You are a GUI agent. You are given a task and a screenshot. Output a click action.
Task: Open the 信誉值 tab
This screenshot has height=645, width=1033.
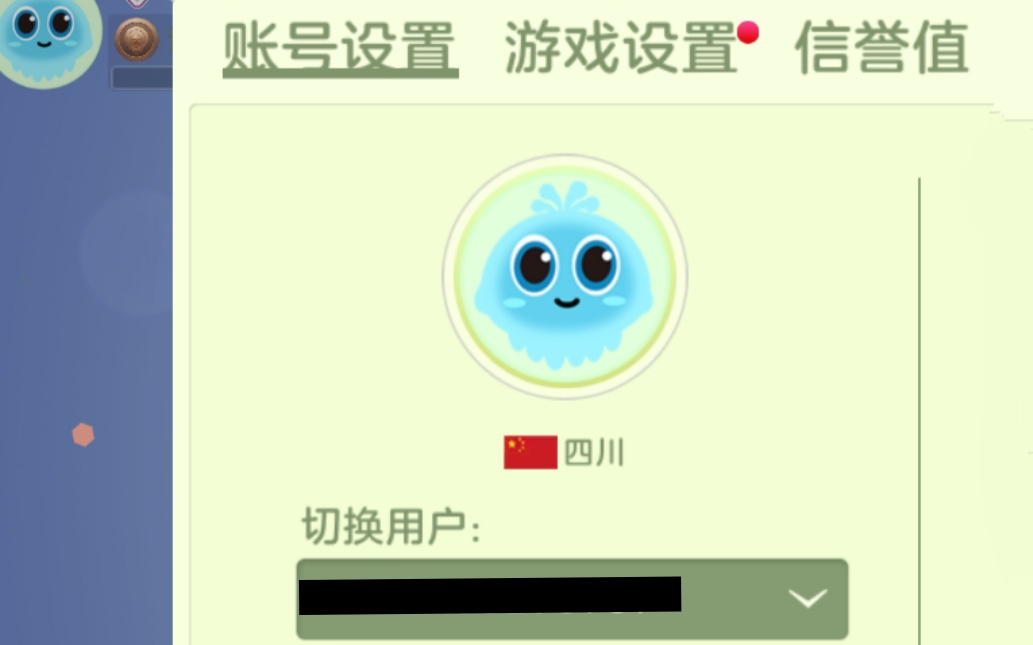click(881, 47)
